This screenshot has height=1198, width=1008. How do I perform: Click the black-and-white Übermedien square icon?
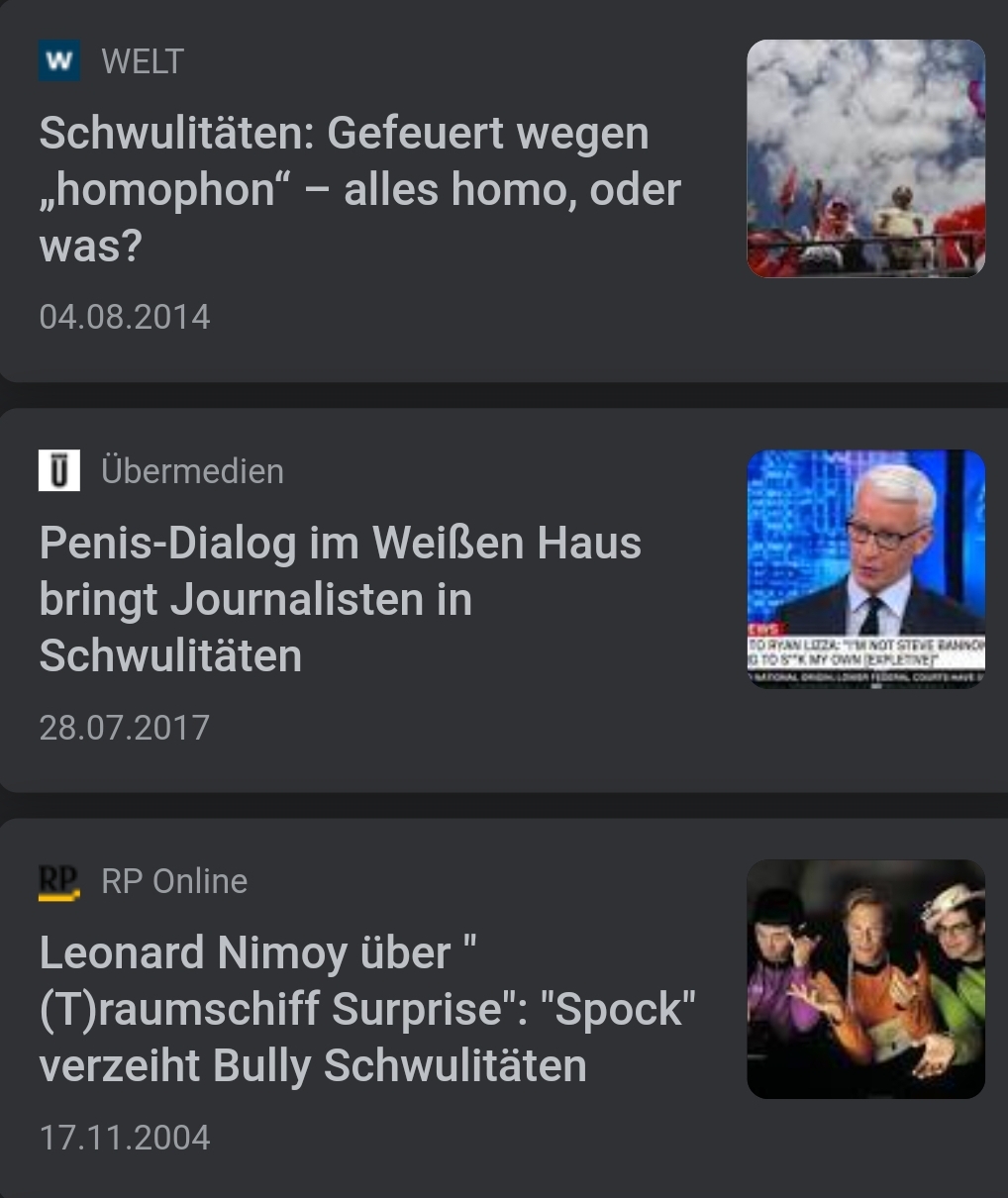pos(59,470)
